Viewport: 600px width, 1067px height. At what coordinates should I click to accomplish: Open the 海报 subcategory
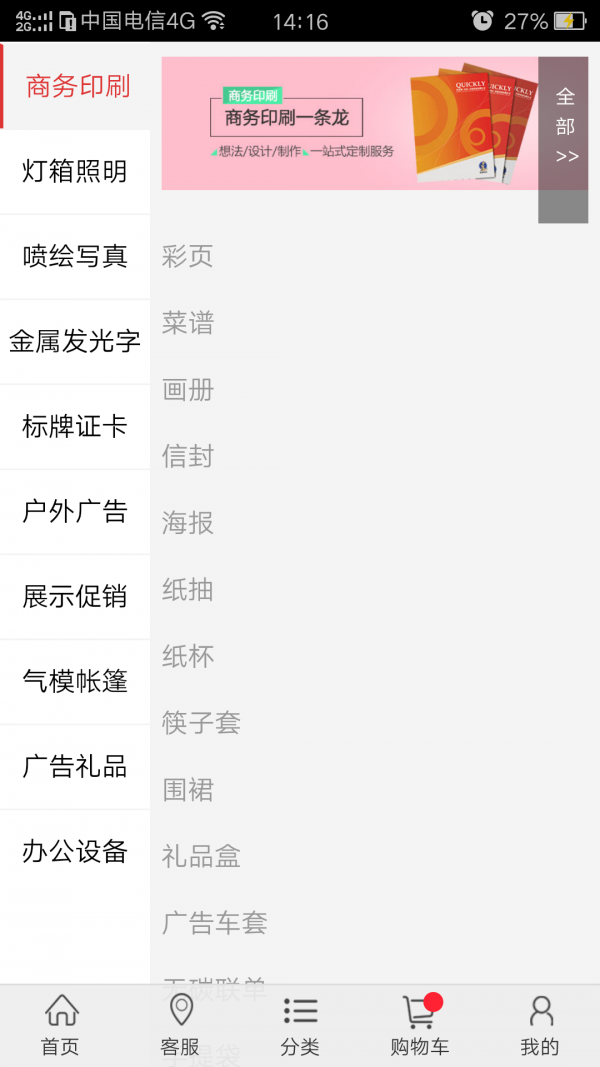(x=187, y=523)
